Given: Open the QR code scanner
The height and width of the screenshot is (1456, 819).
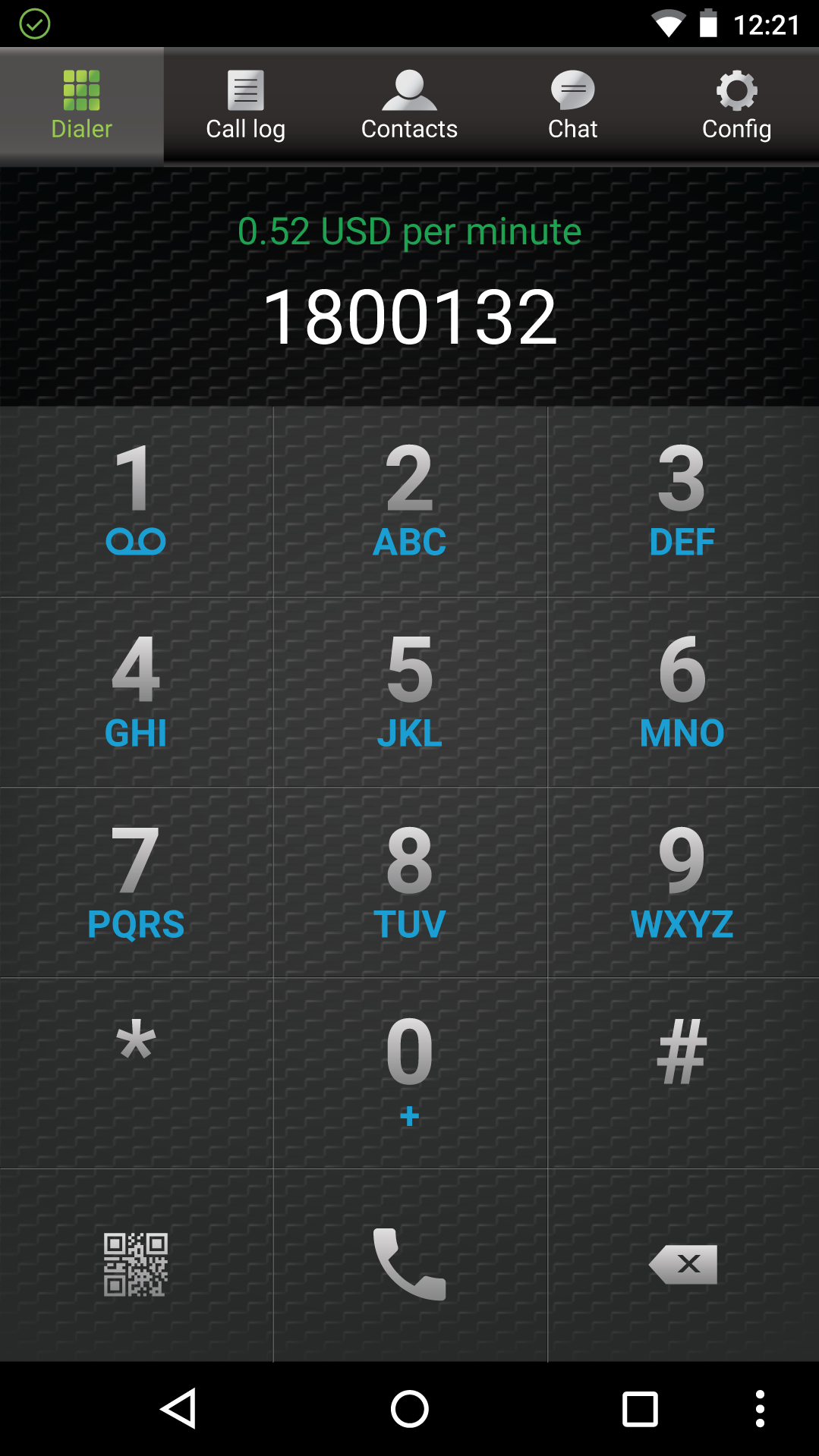Looking at the screenshot, I should click(x=136, y=1265).
